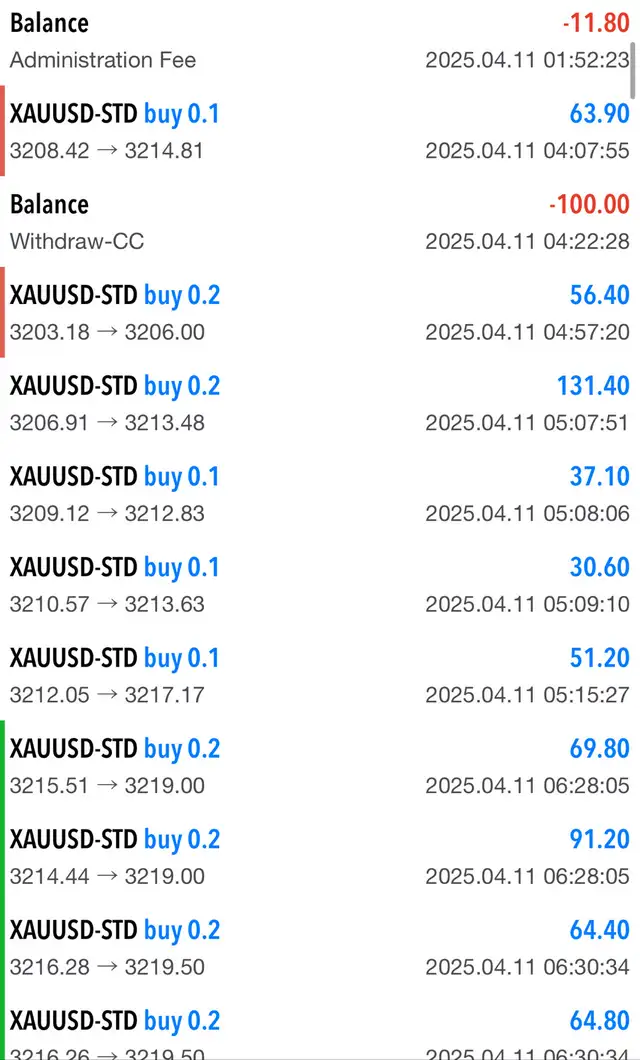Expand the trade with 30.60 profit
Viewport: 640px width, 1060px height.
click(x=320, y=584)
